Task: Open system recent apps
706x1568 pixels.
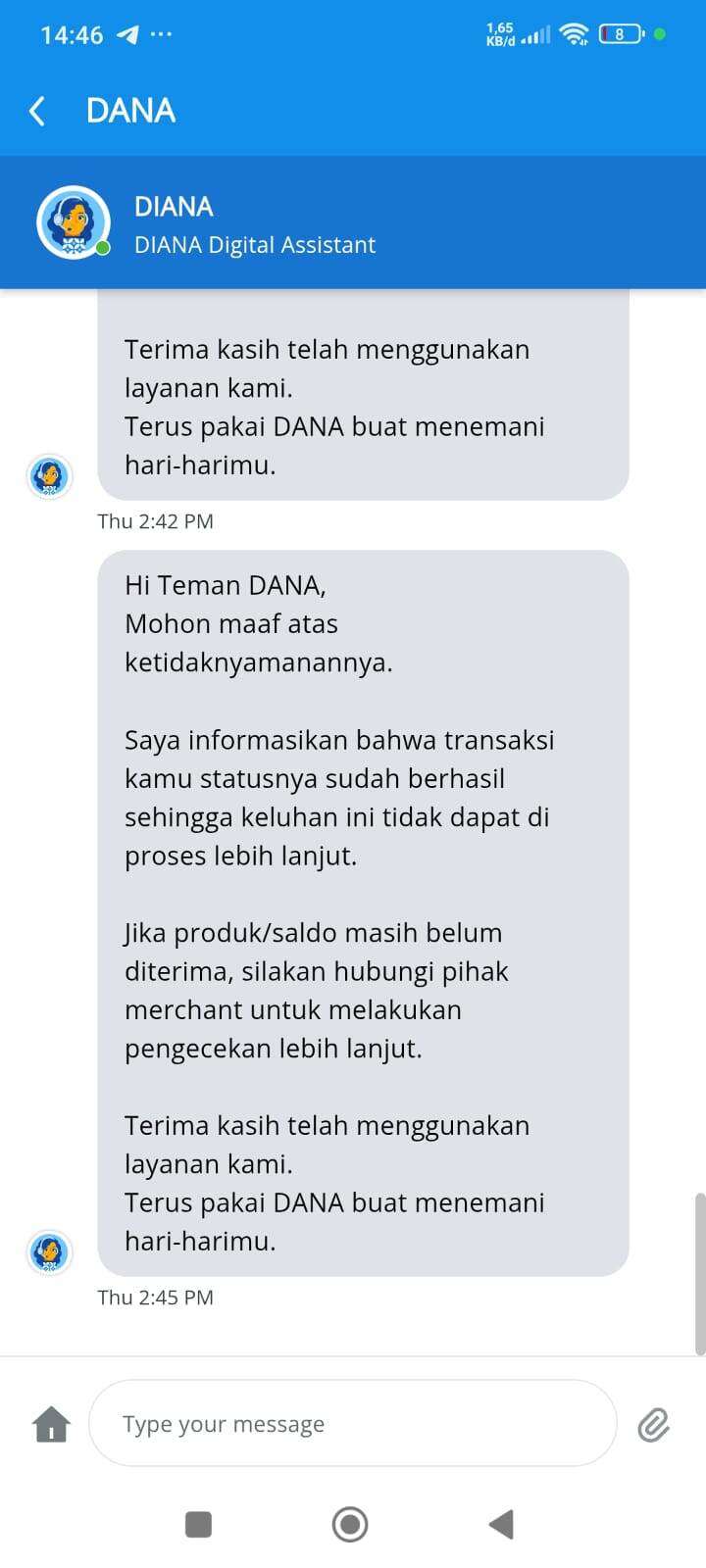Action: click(199, 1524)
